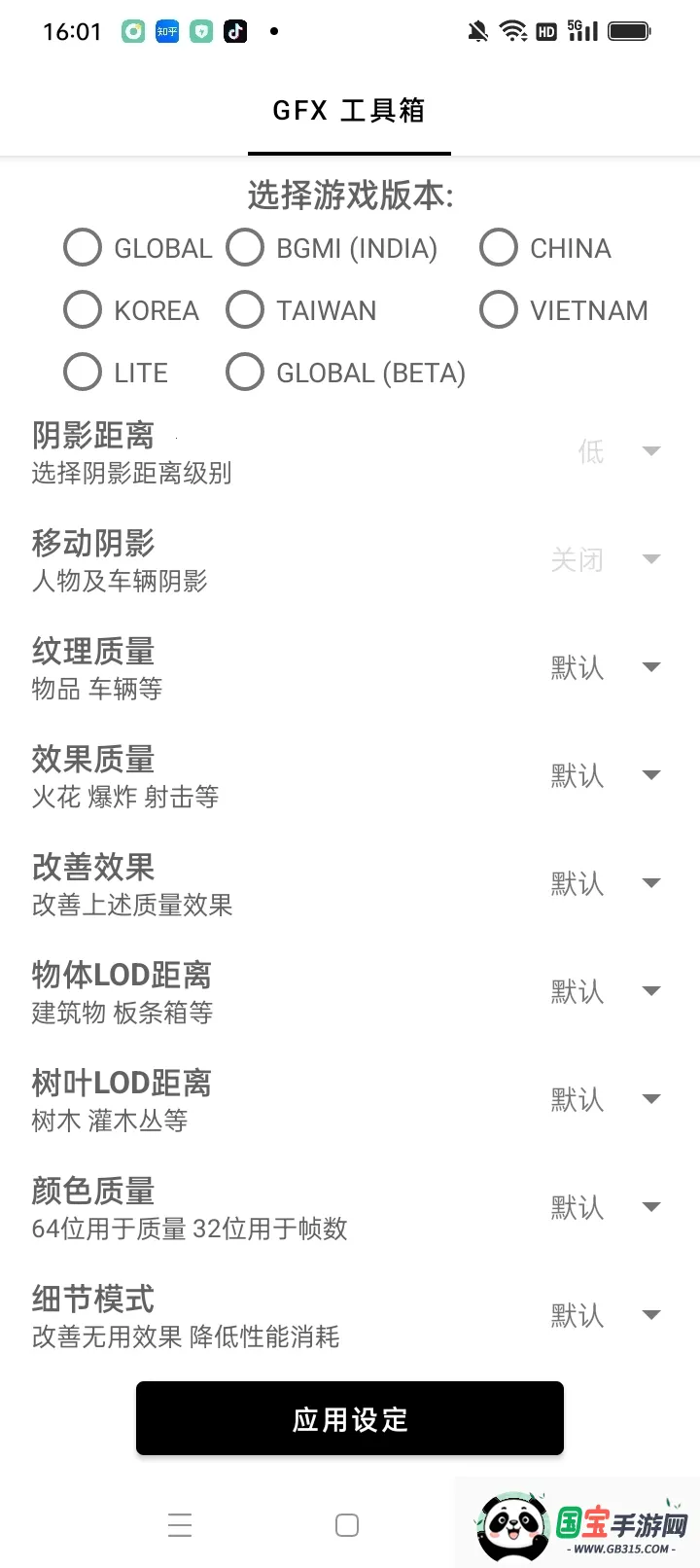Image resolution: width=700 pixels, height=1568 pixels.
Task: Click the HD indicator icon
Action: [x=545, y=31]
